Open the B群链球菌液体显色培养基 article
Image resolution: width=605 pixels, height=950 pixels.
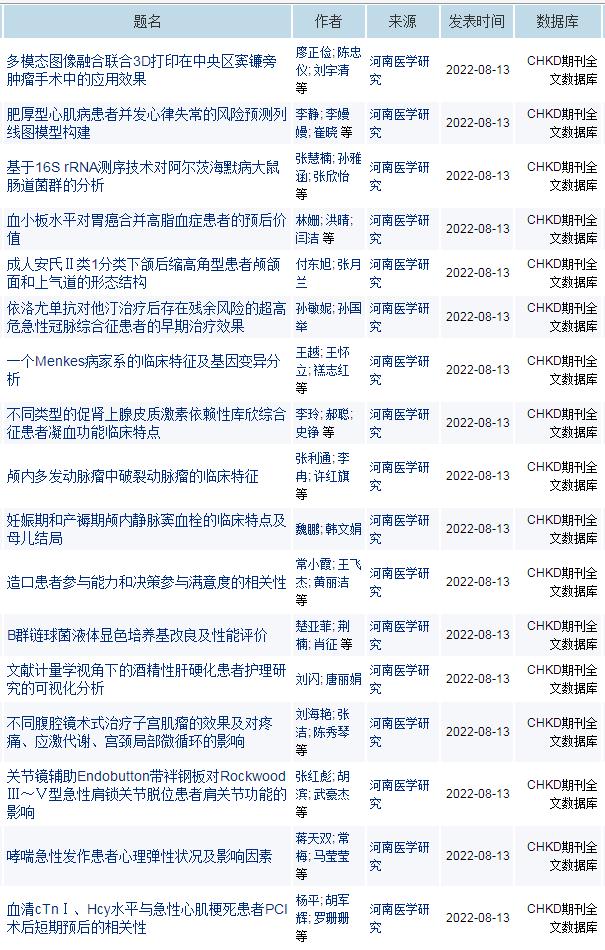(138, 635)
